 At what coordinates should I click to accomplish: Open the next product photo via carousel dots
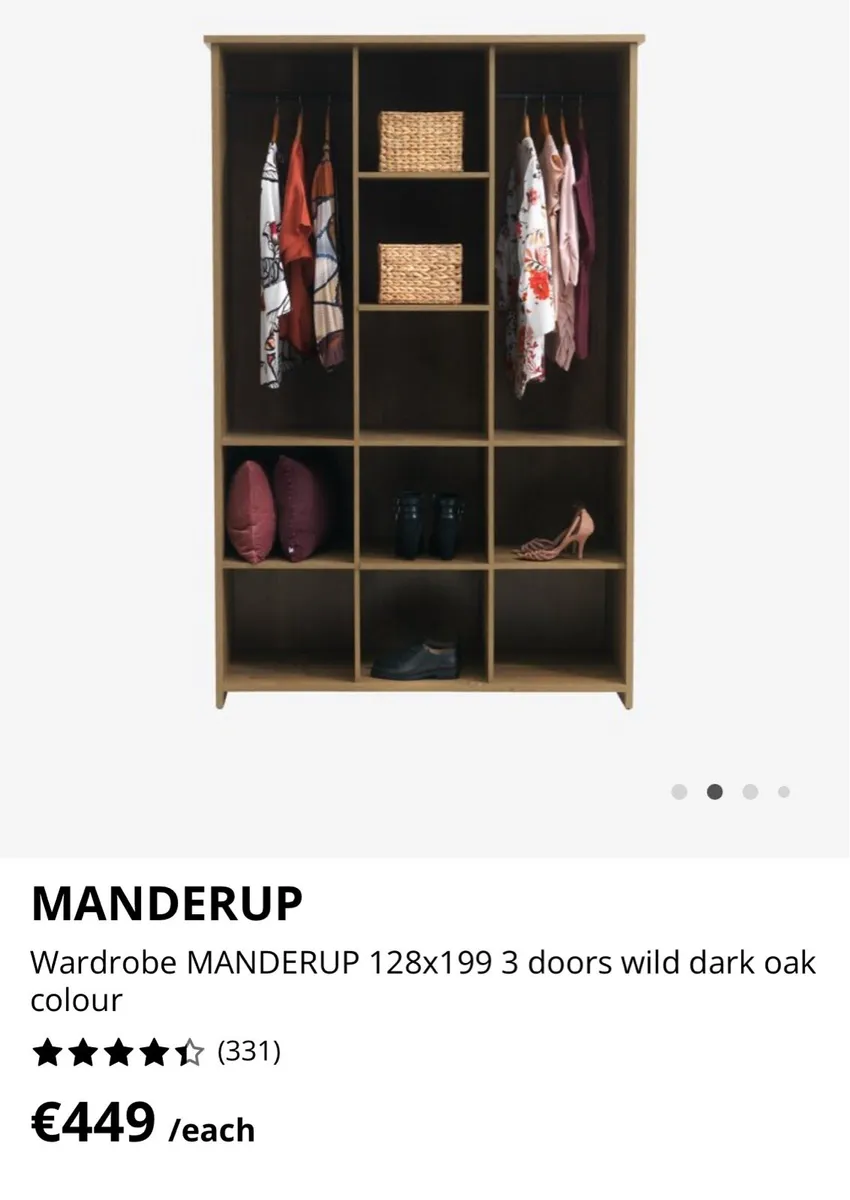(750, 790)
